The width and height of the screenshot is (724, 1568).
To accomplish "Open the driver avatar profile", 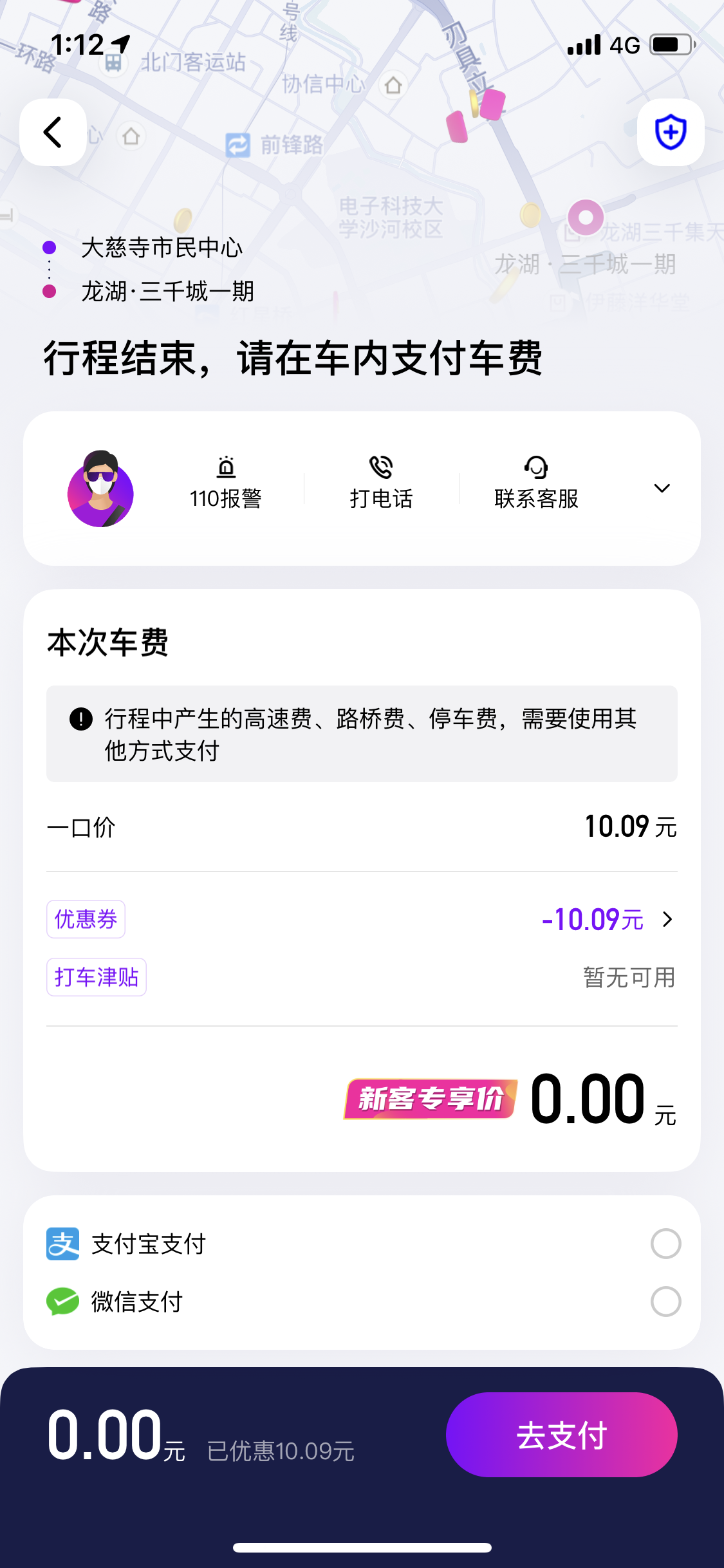I will [100, 489].
